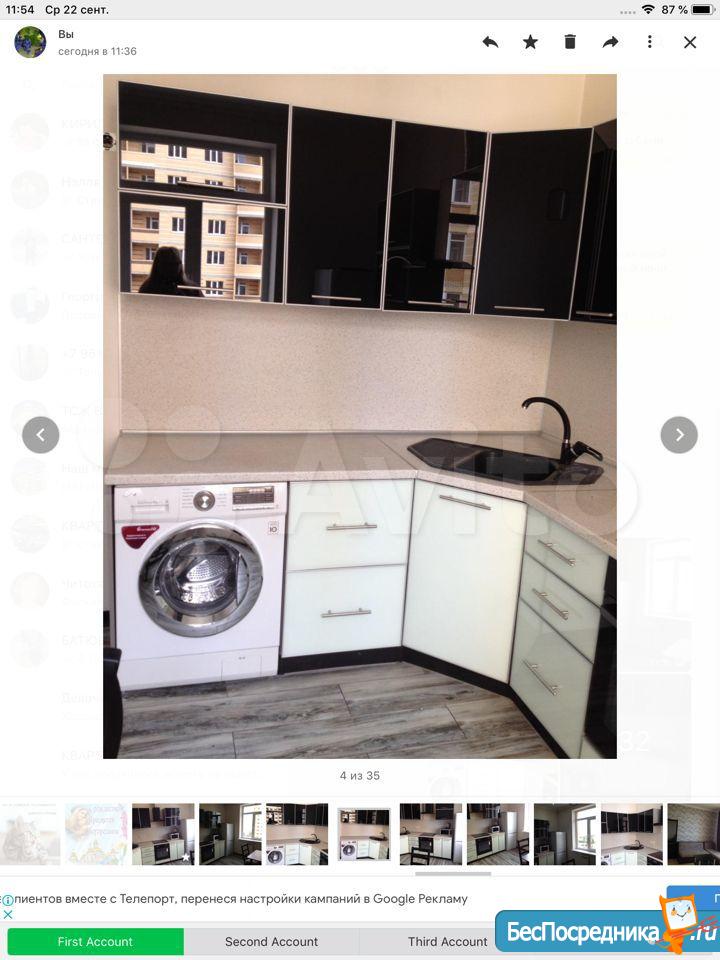Reply to this message

pos(490,42)
